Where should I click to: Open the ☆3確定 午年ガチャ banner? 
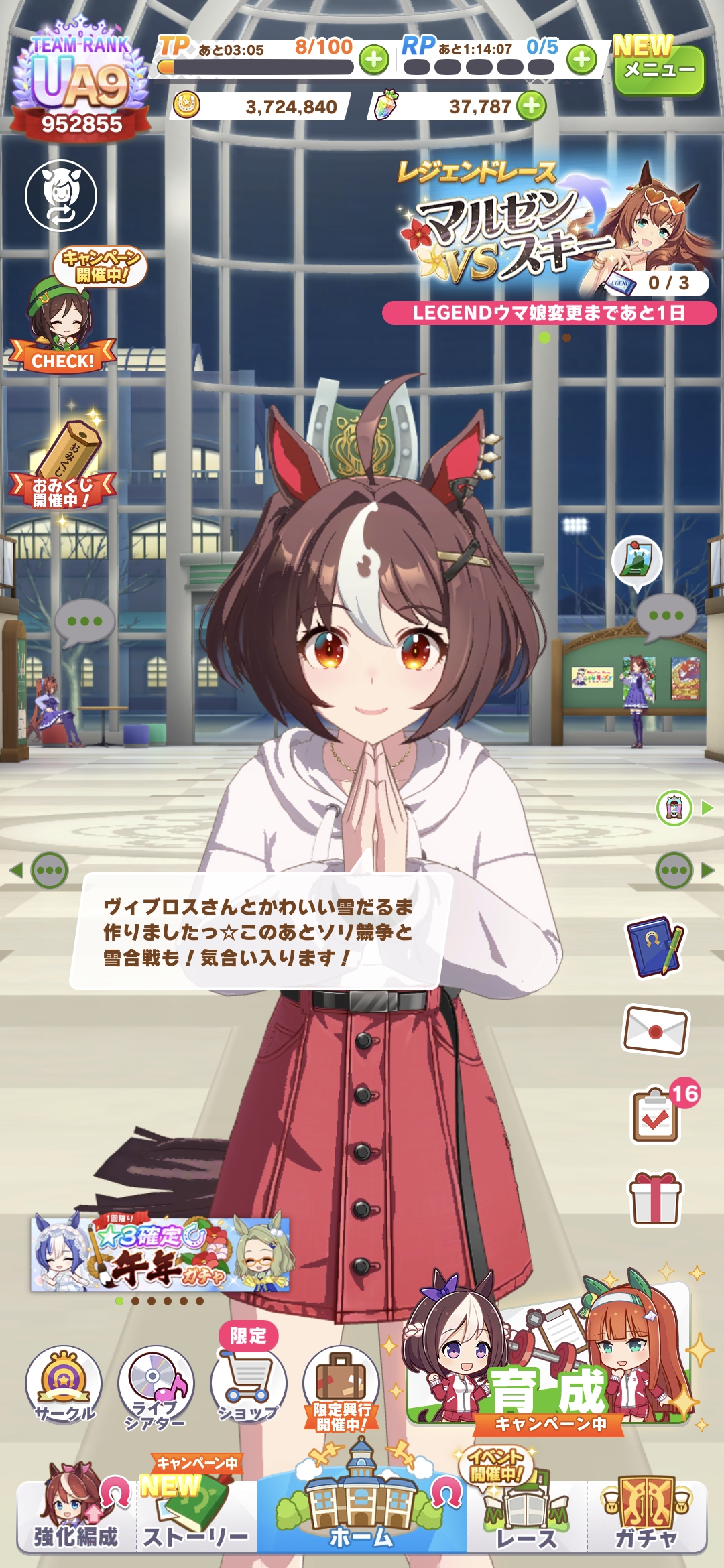160,1254
